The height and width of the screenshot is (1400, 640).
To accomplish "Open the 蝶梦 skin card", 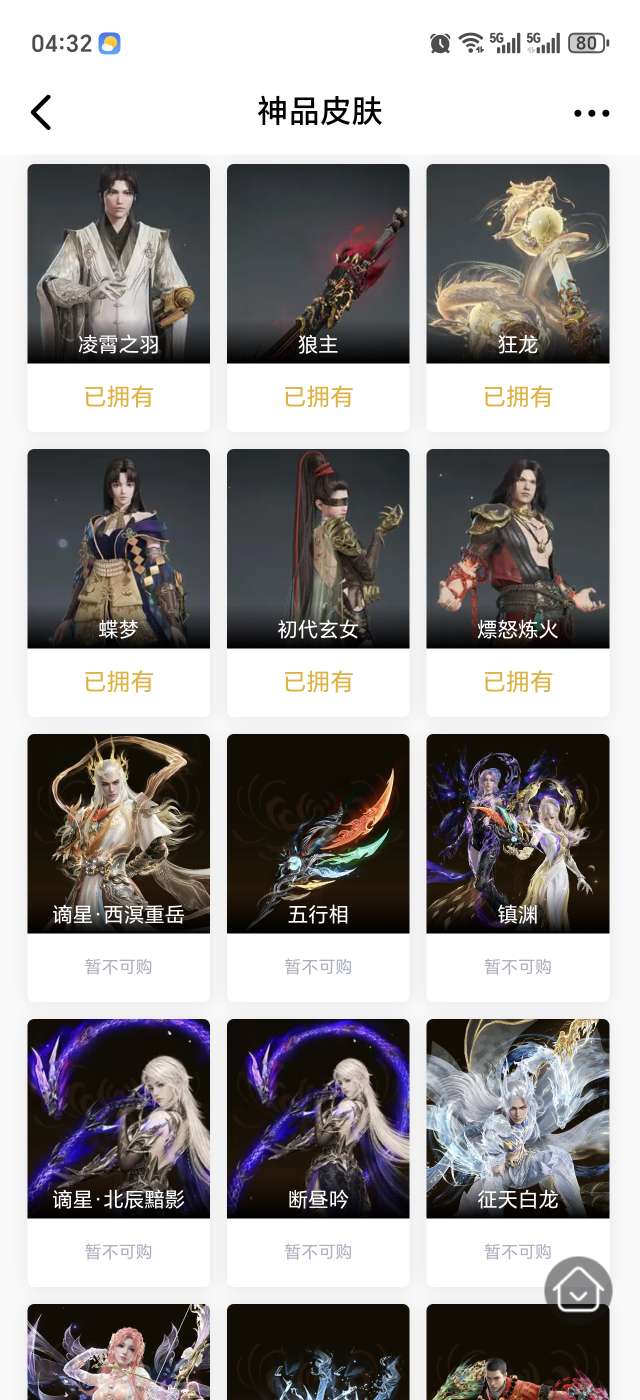I will (x=118, y=583).
